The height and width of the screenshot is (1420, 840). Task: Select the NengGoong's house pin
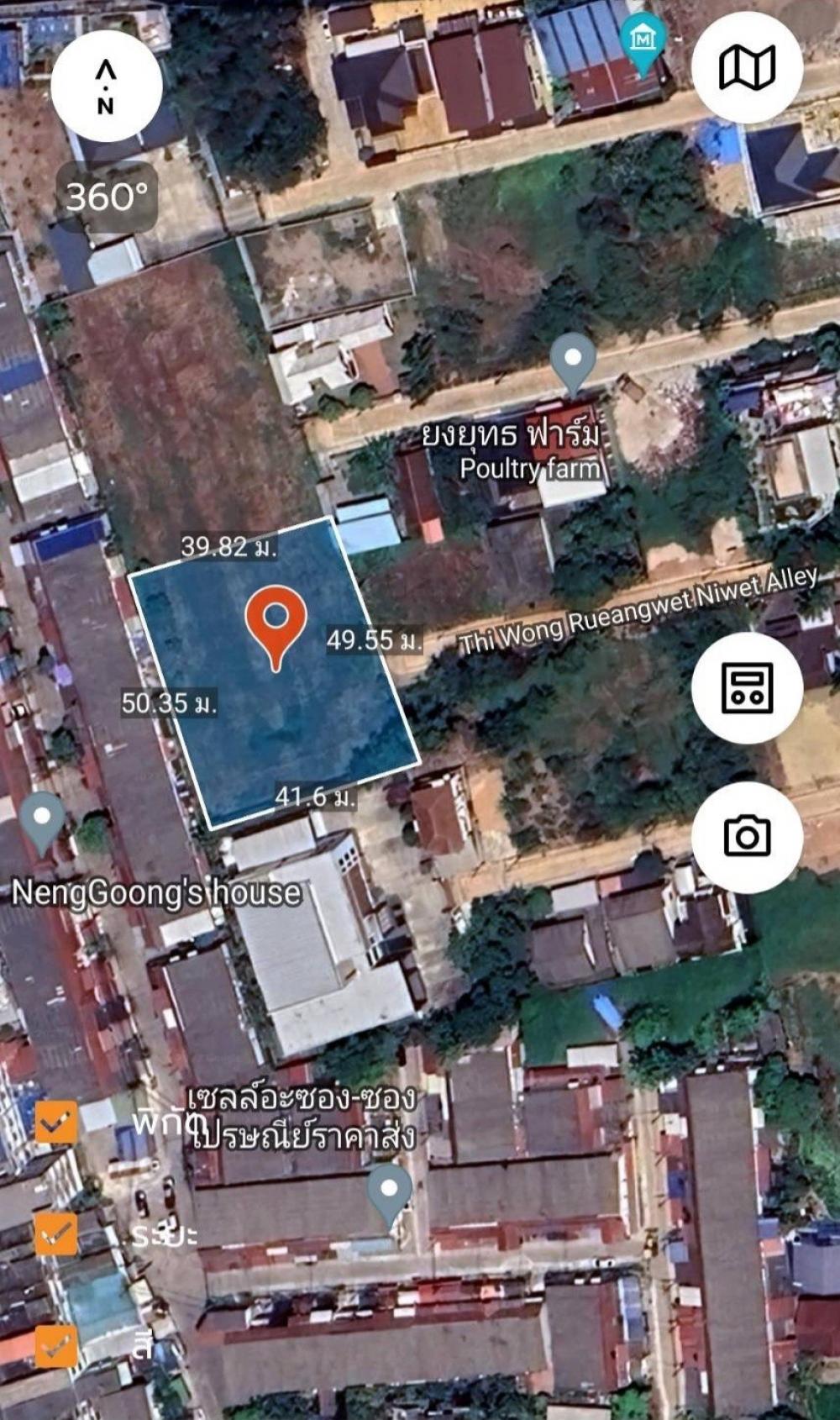[43, 822]
